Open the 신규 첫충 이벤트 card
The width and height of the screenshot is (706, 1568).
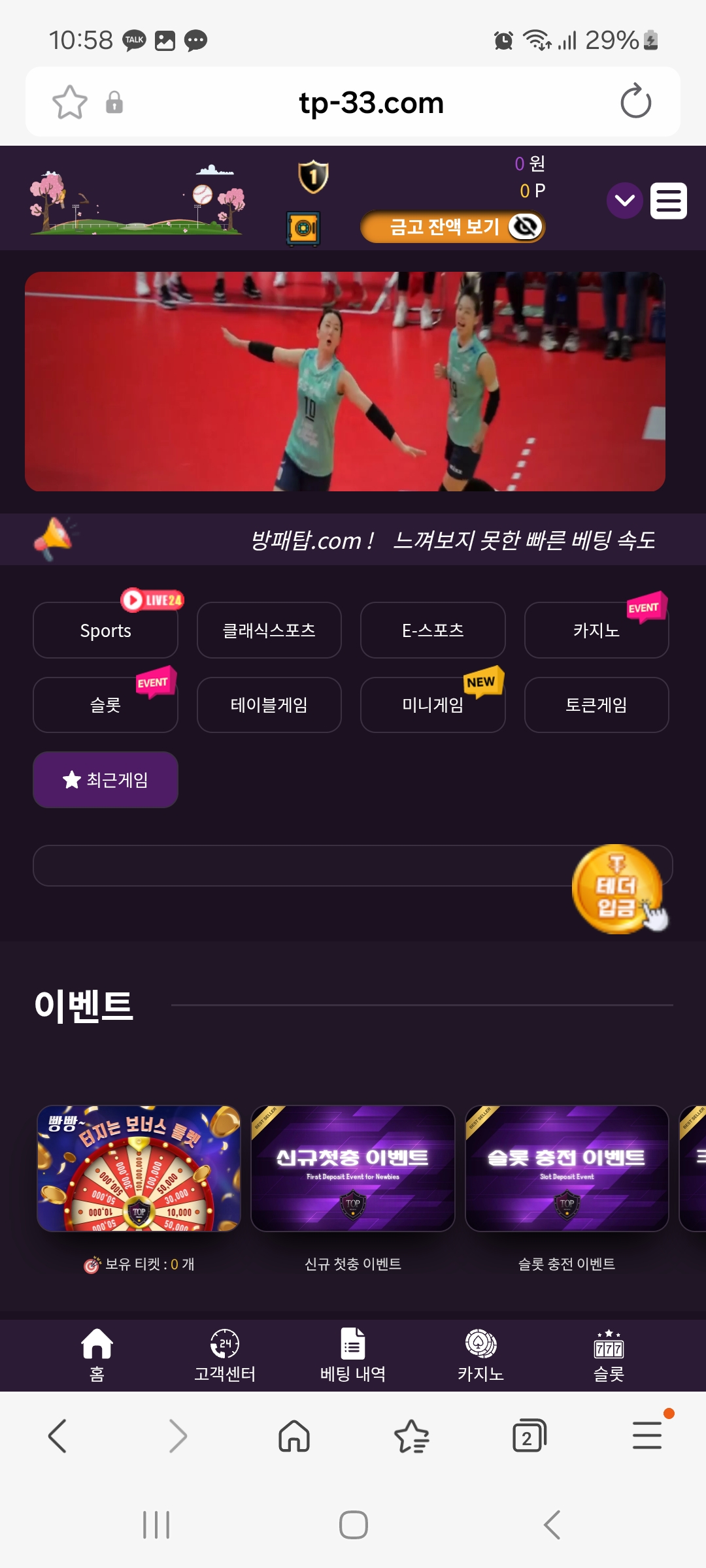[x=352, y=1169]
